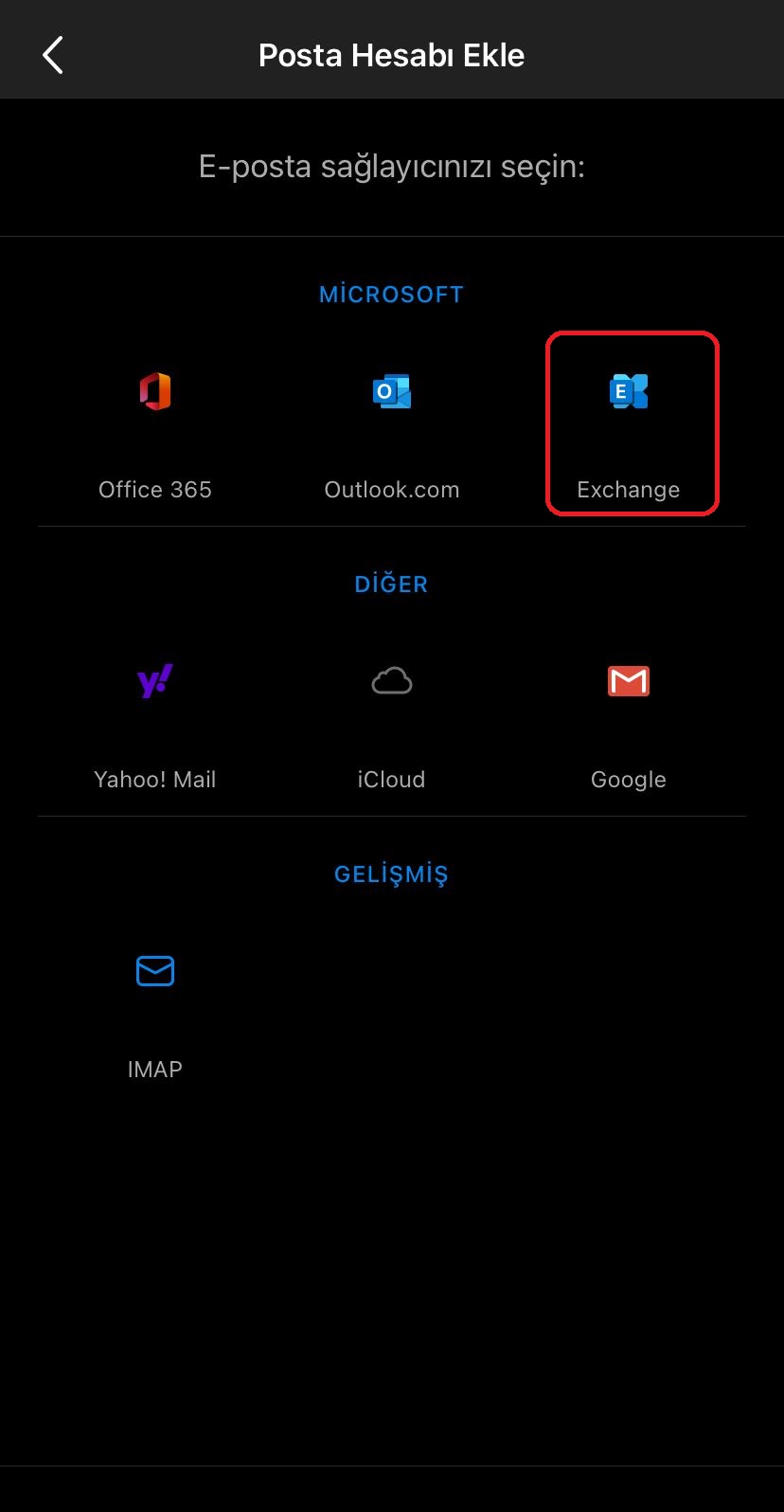Choose iCloud as mail provider
The height and width of the screenshot is (1512, 784).
(x=392, y=717)
